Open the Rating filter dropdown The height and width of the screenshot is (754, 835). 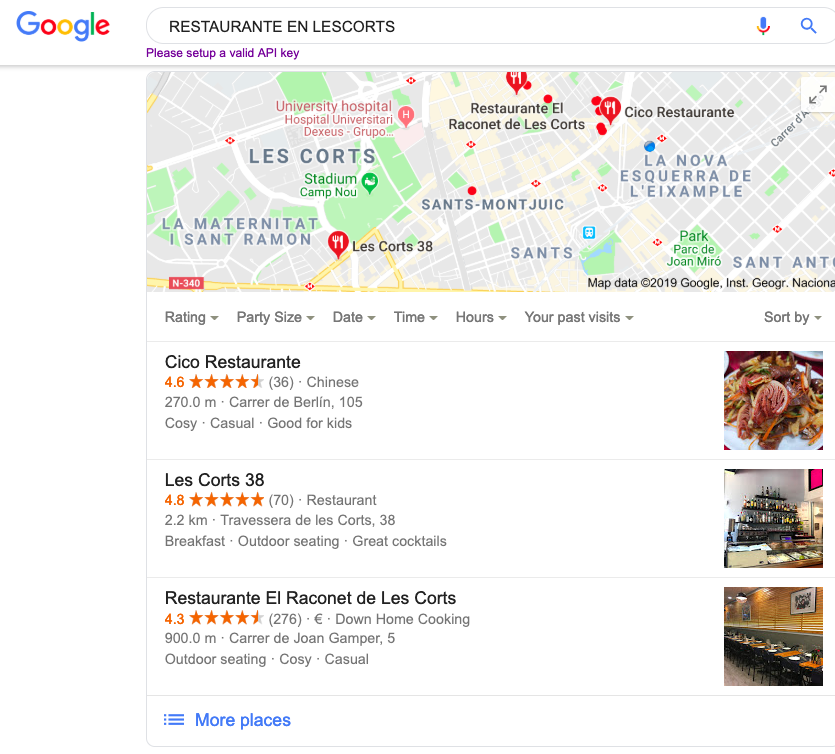191,317
